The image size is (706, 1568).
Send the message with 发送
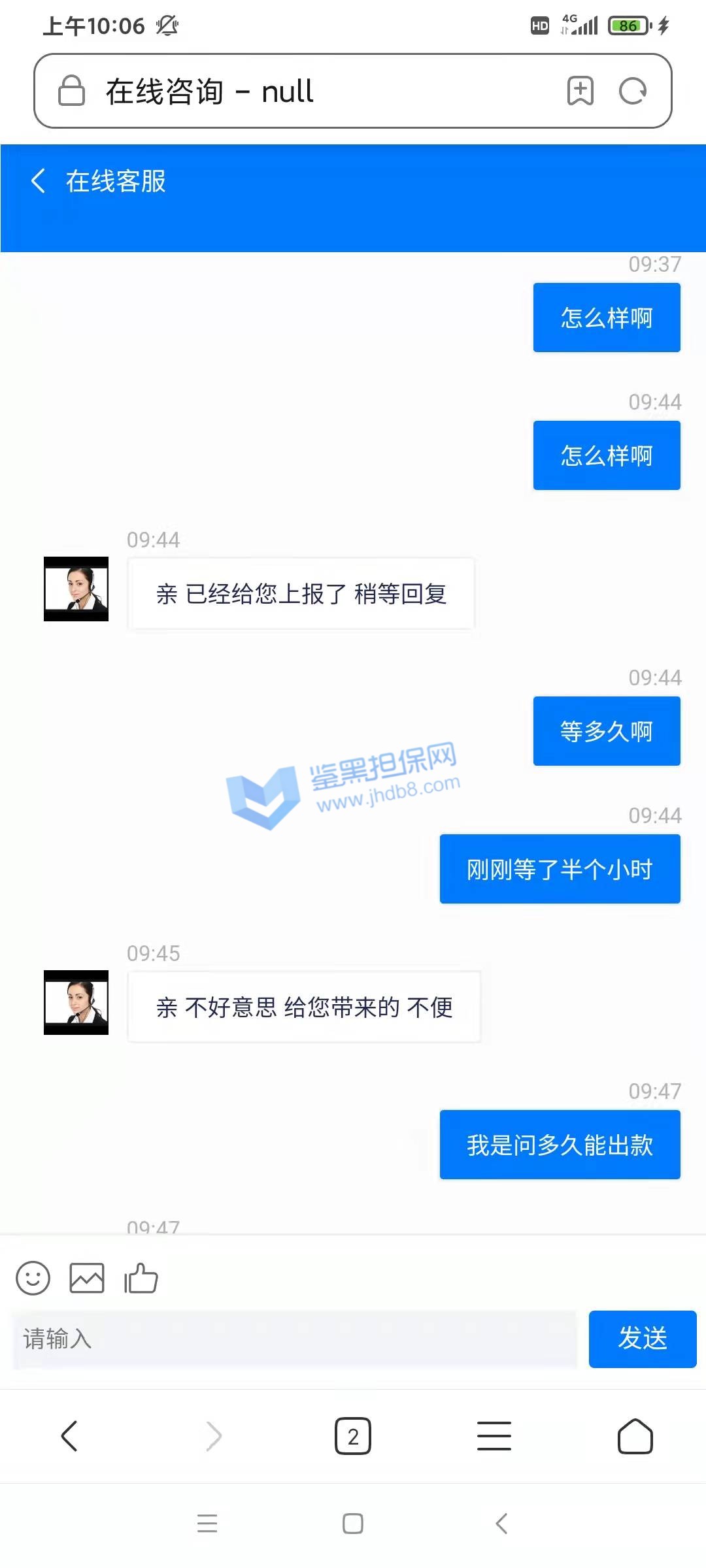click(x=642, y=1339)
